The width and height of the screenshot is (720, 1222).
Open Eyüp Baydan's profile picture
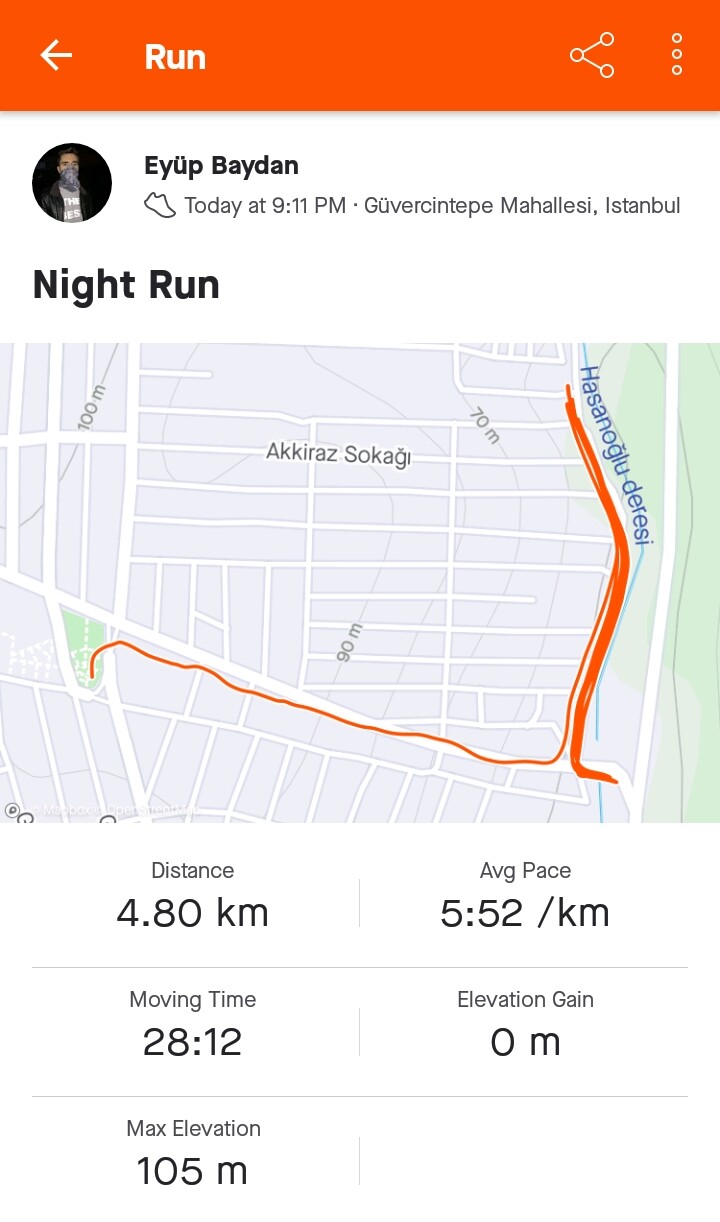pyautogui.click(x=72, y=182)
